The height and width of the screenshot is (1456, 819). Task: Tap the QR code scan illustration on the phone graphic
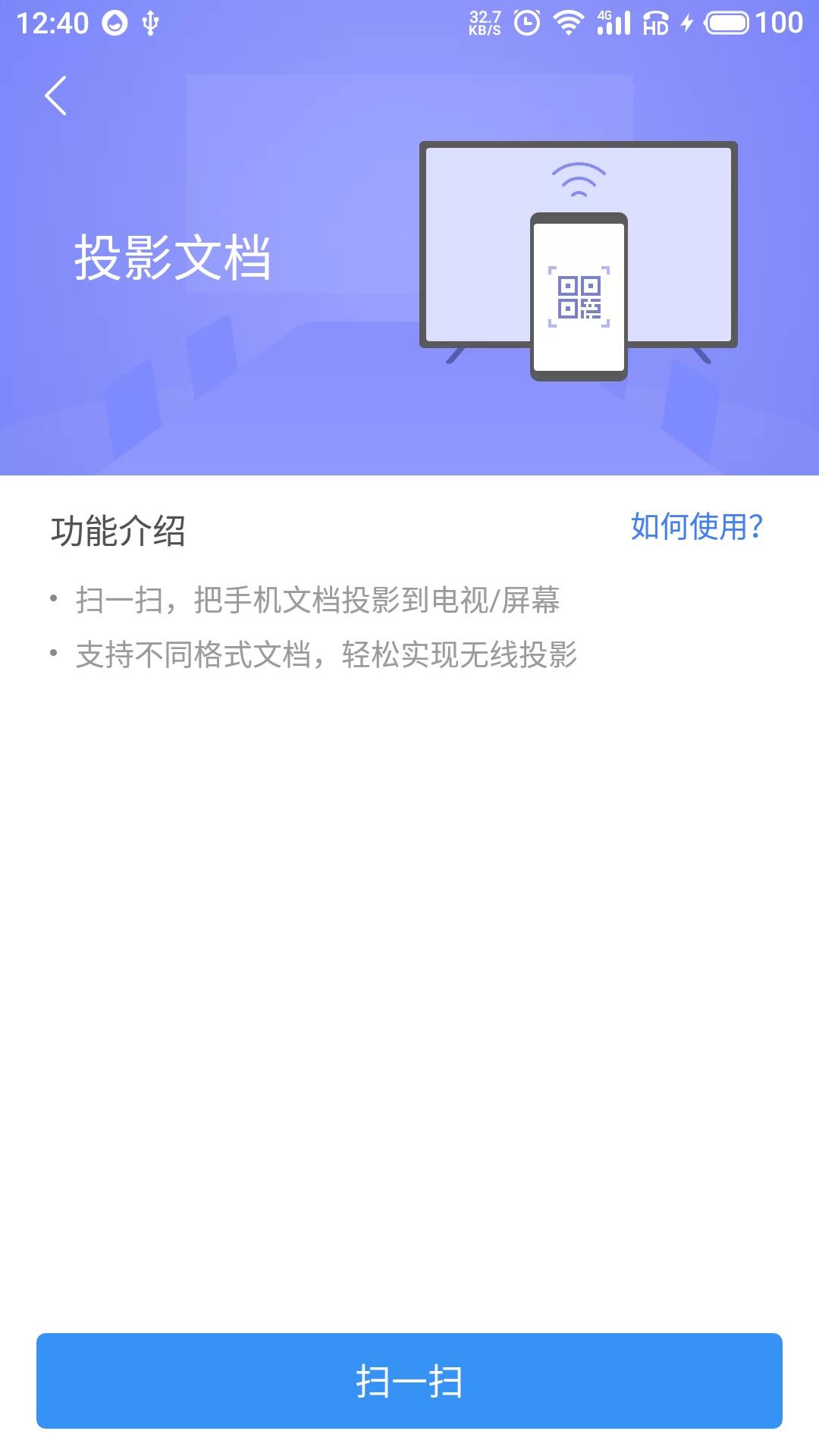tap(579, 296)
